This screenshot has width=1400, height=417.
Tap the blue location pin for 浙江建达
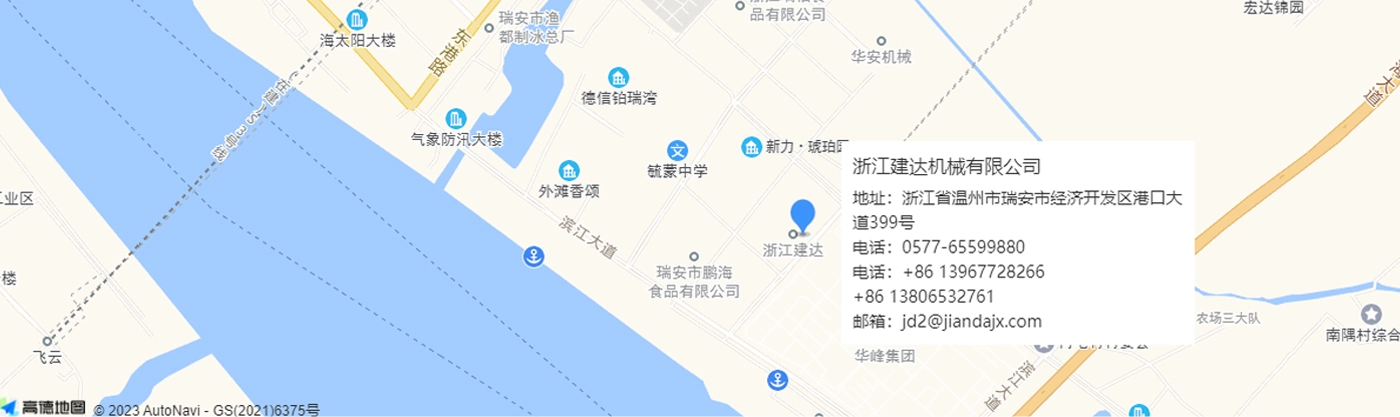tap(802, 214)
